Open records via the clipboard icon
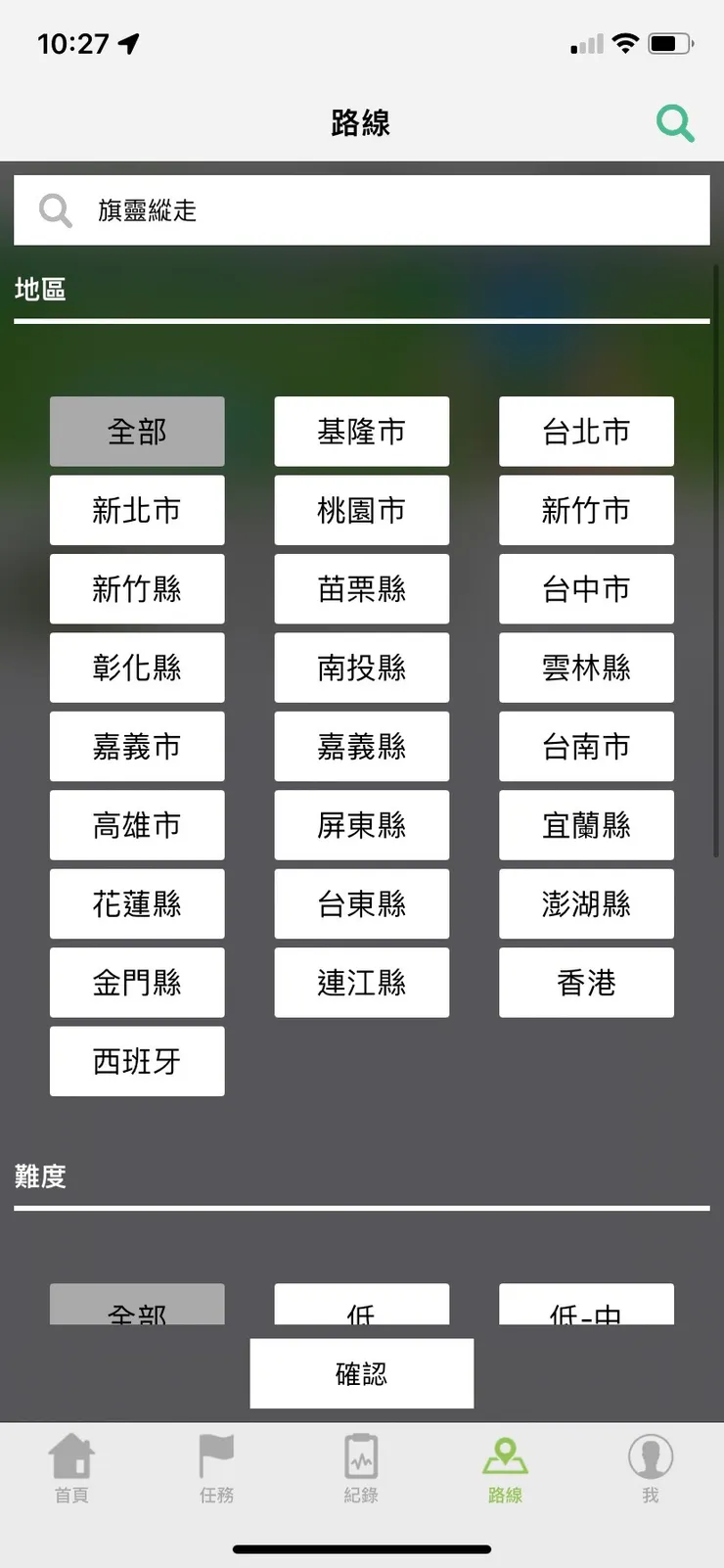 click(361, 1457)
